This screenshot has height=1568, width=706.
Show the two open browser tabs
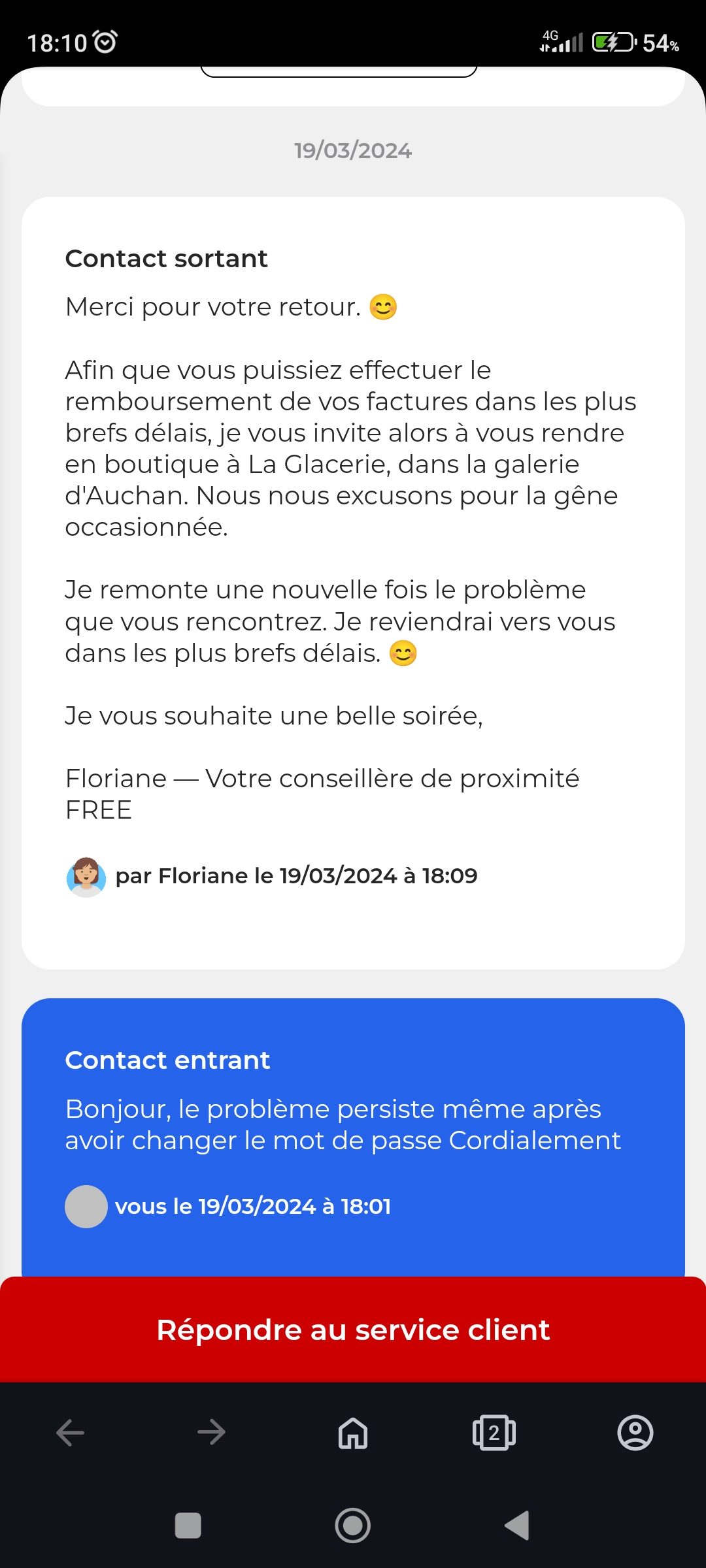[494, 1433]
